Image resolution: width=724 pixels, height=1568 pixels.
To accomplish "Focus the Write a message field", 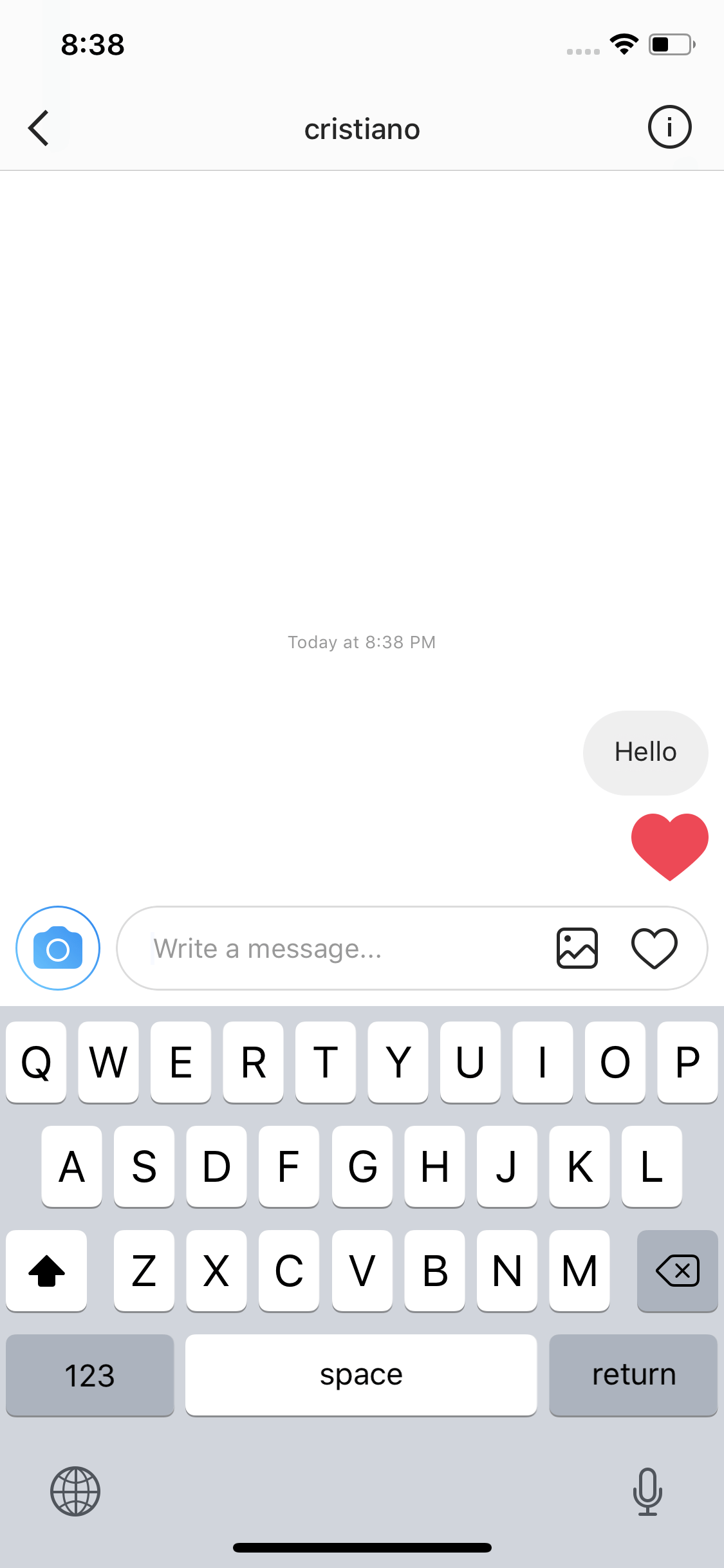I will (x=348, y=948).
